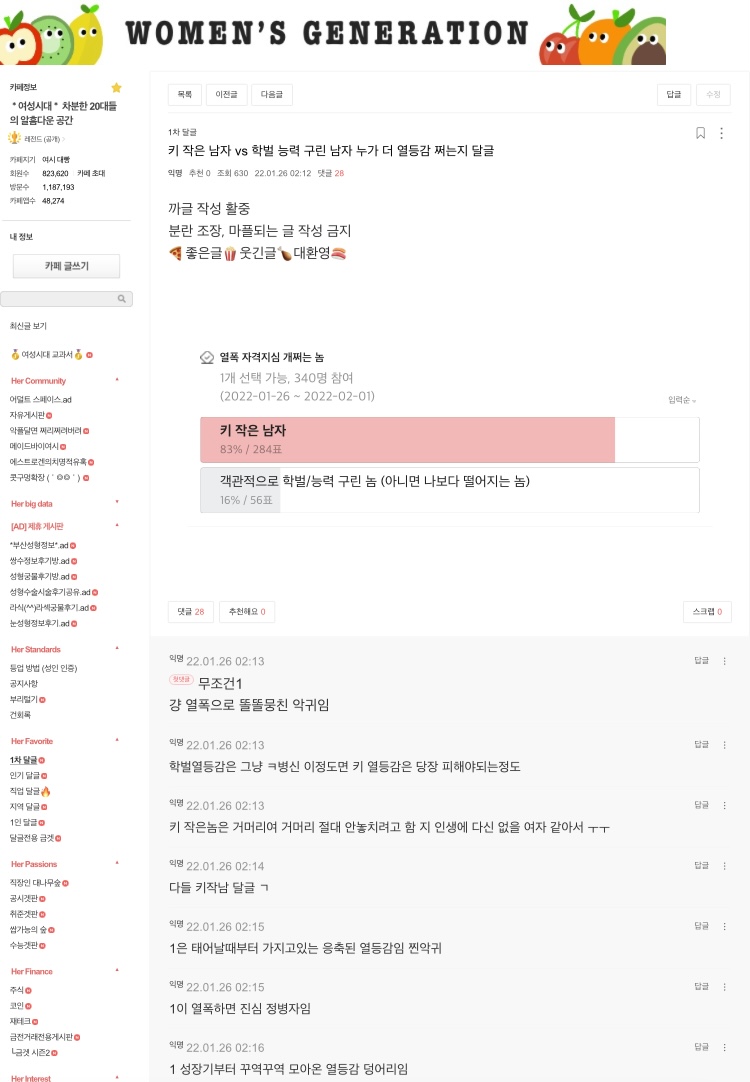750x1082 pixels.
Task: Reply to the 무조건1 comment
Action: pyautogui.click(x=700, y=660)
